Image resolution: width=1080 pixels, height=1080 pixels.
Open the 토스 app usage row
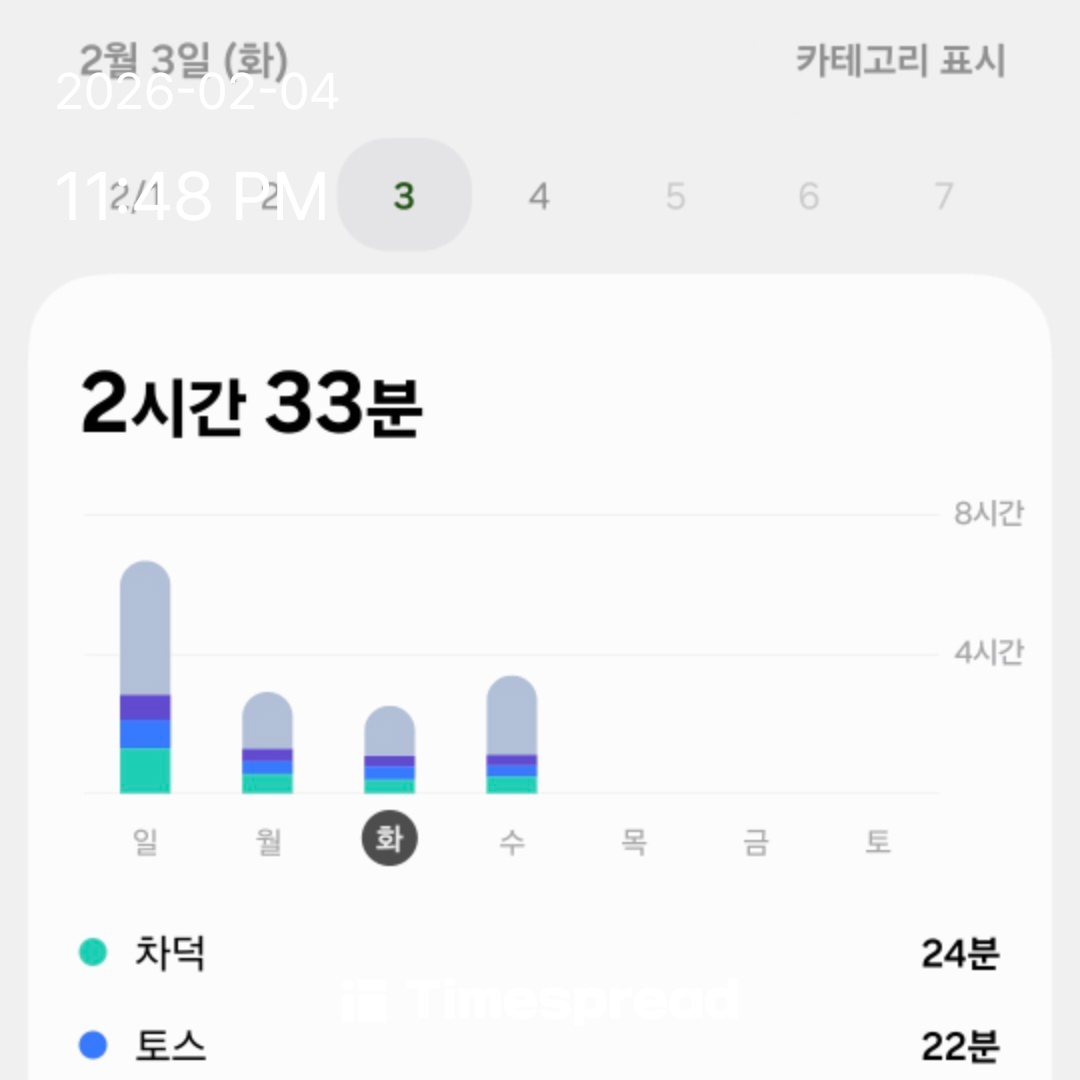(540, 1046)
